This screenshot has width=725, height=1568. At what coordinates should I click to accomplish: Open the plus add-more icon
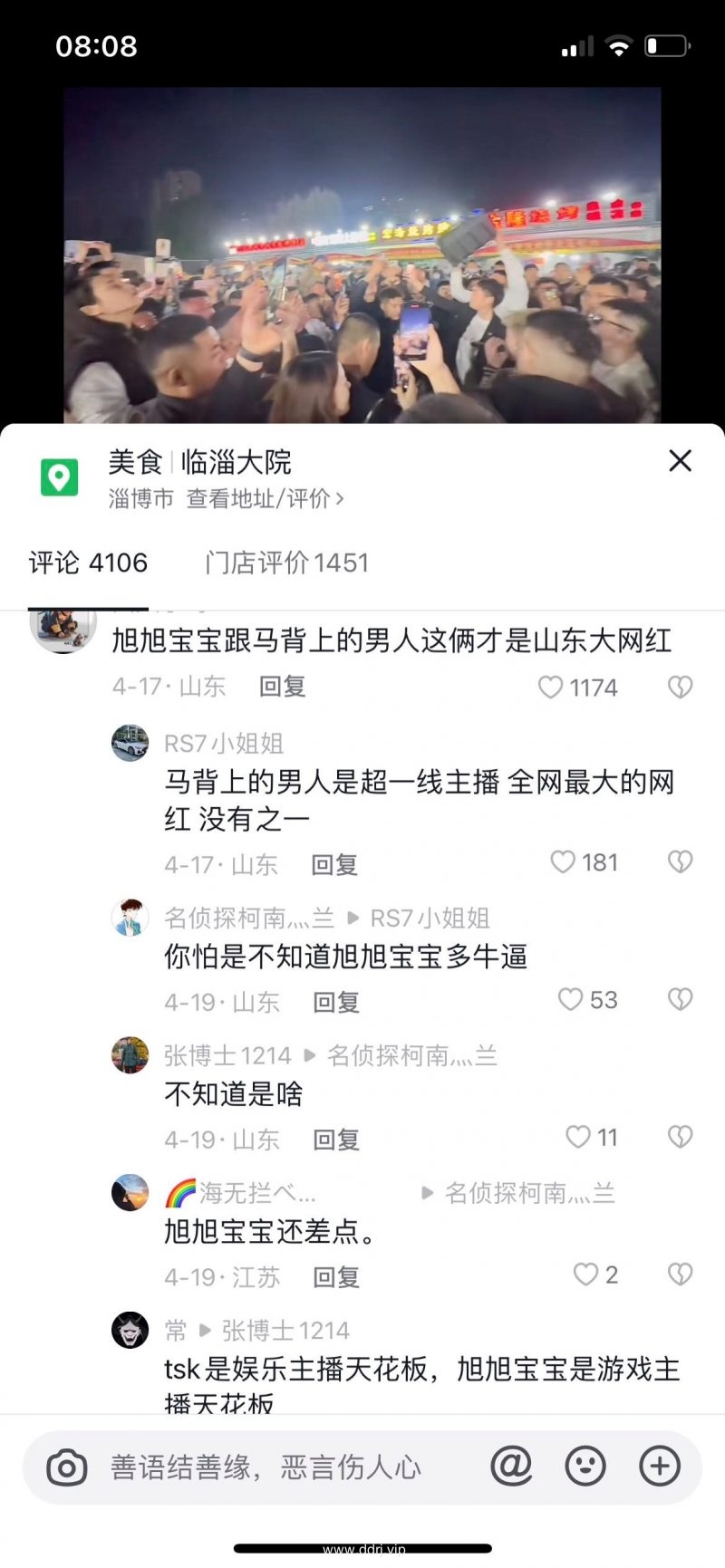point(659,1466)
